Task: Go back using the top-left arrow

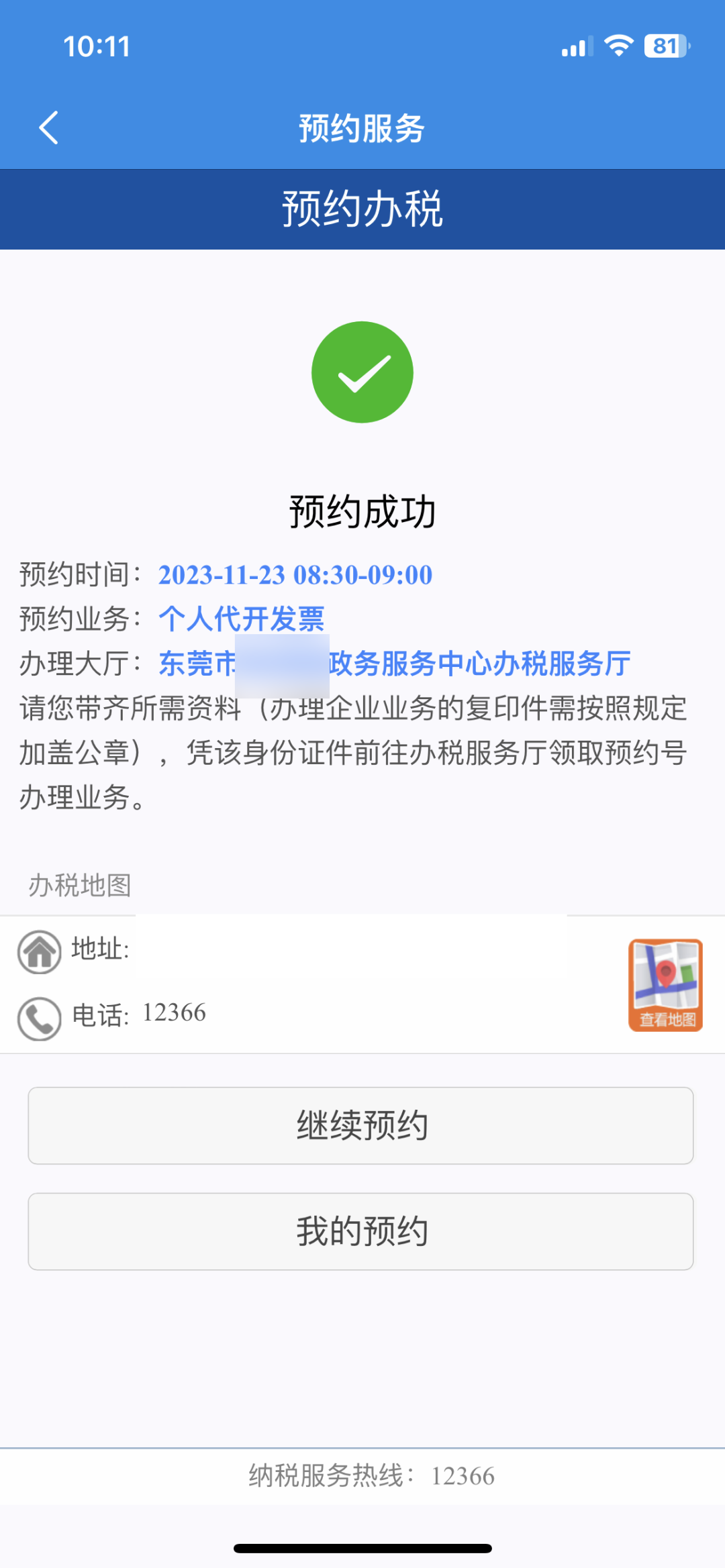Action: (x=49, y=127)
